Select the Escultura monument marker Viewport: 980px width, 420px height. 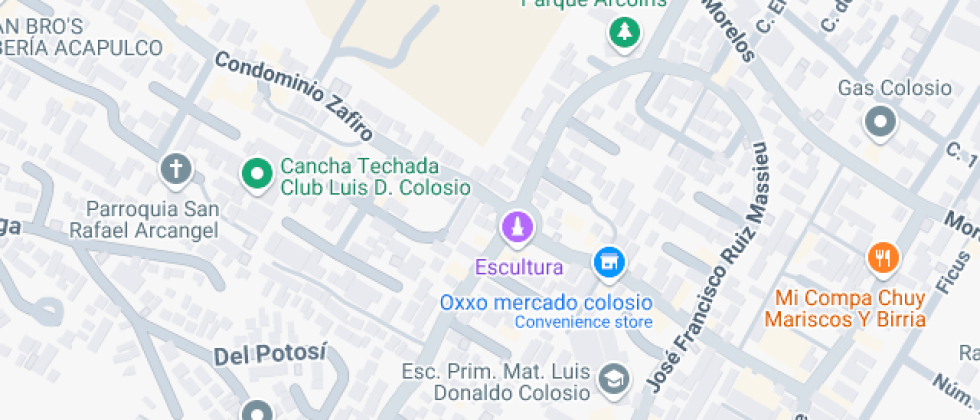pos(518,227)
